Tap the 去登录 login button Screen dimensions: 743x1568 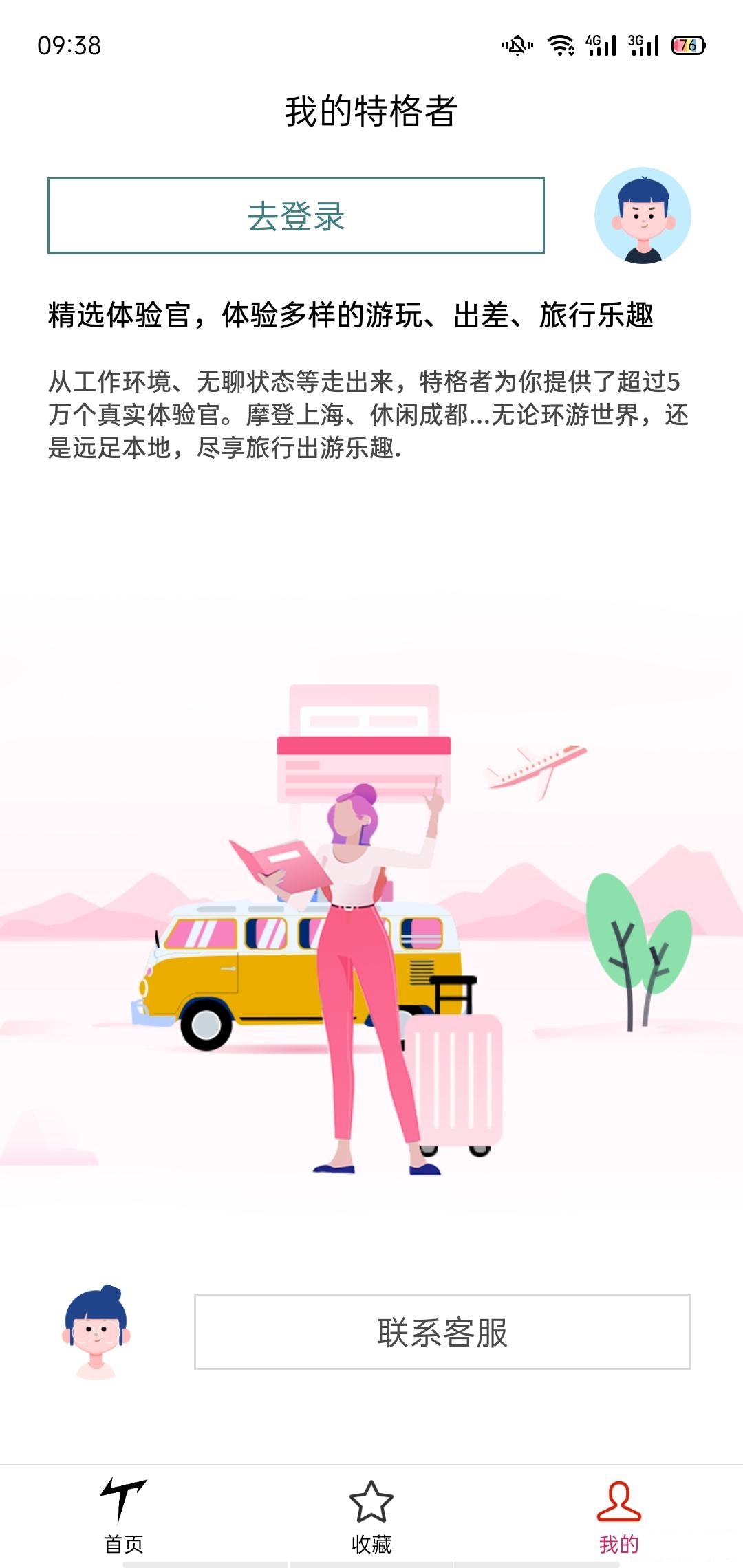(296, 215)
